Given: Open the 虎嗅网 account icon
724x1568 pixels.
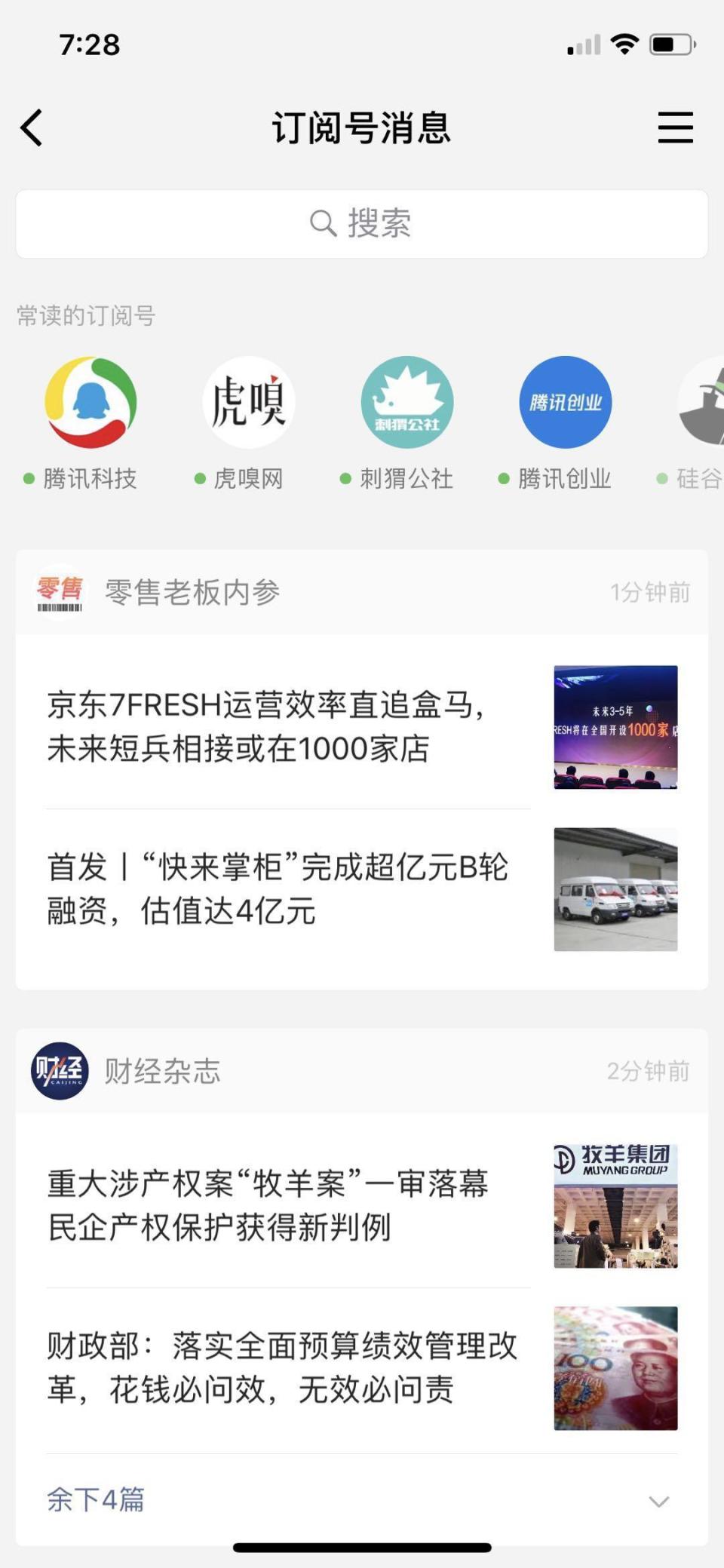Looking at the screenshot, I should pyautogui.click(x=249, y=403).
